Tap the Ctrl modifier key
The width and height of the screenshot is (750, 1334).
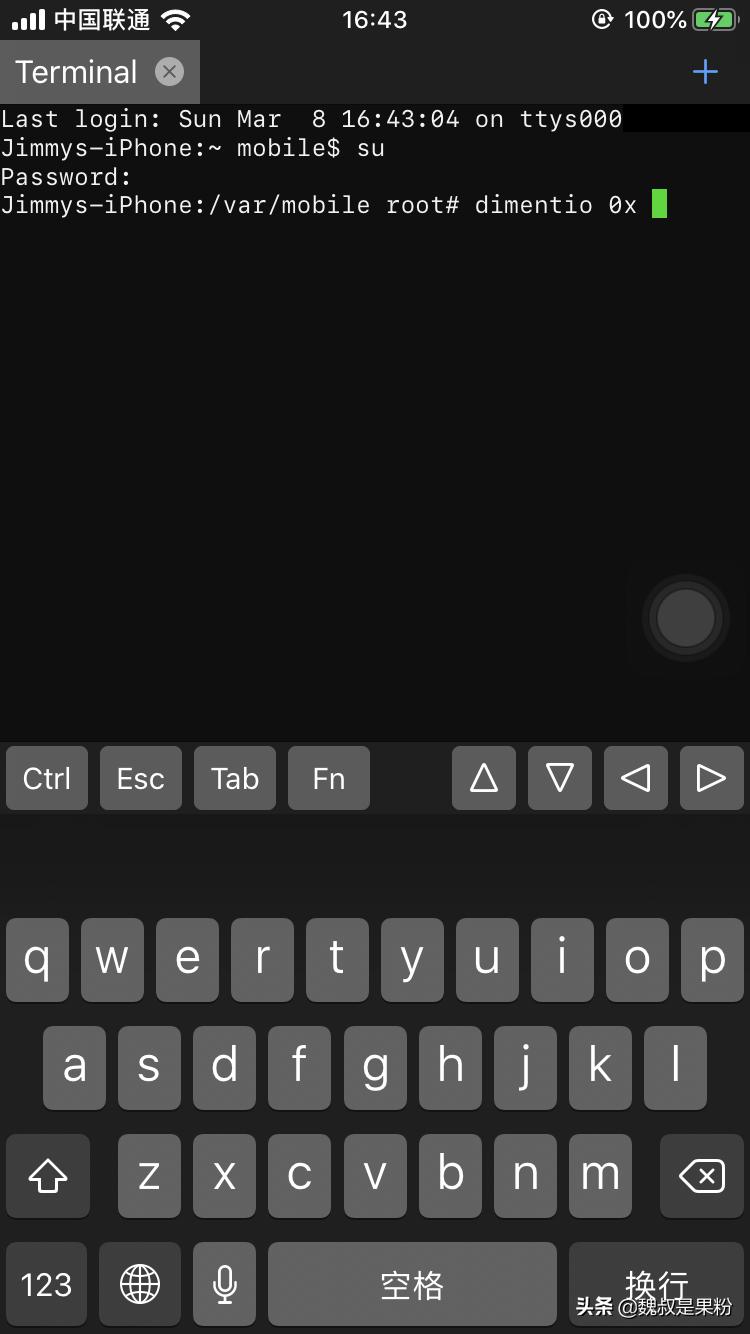click(x=47, y=778)
